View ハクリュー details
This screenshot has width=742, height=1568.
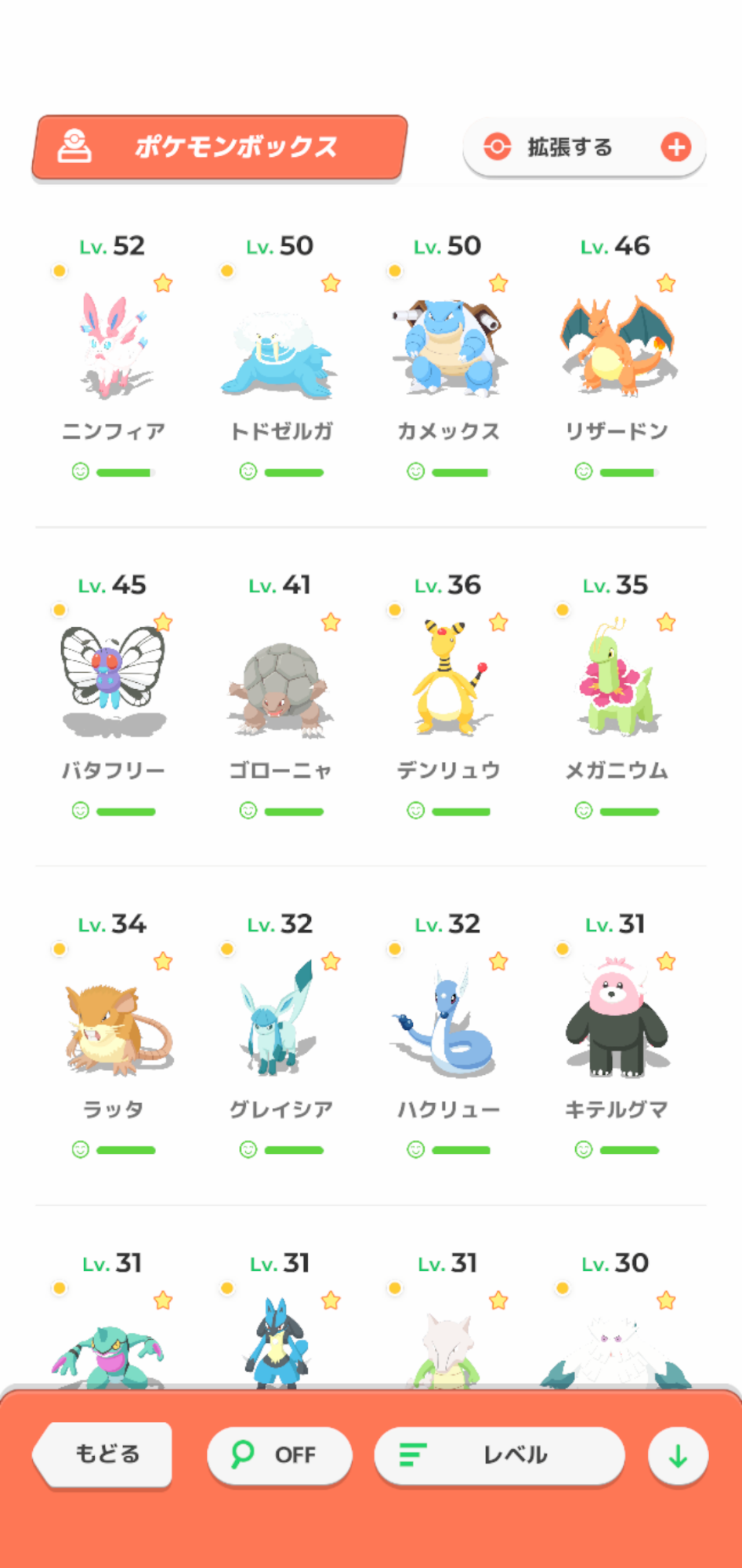click(448, 1036)
